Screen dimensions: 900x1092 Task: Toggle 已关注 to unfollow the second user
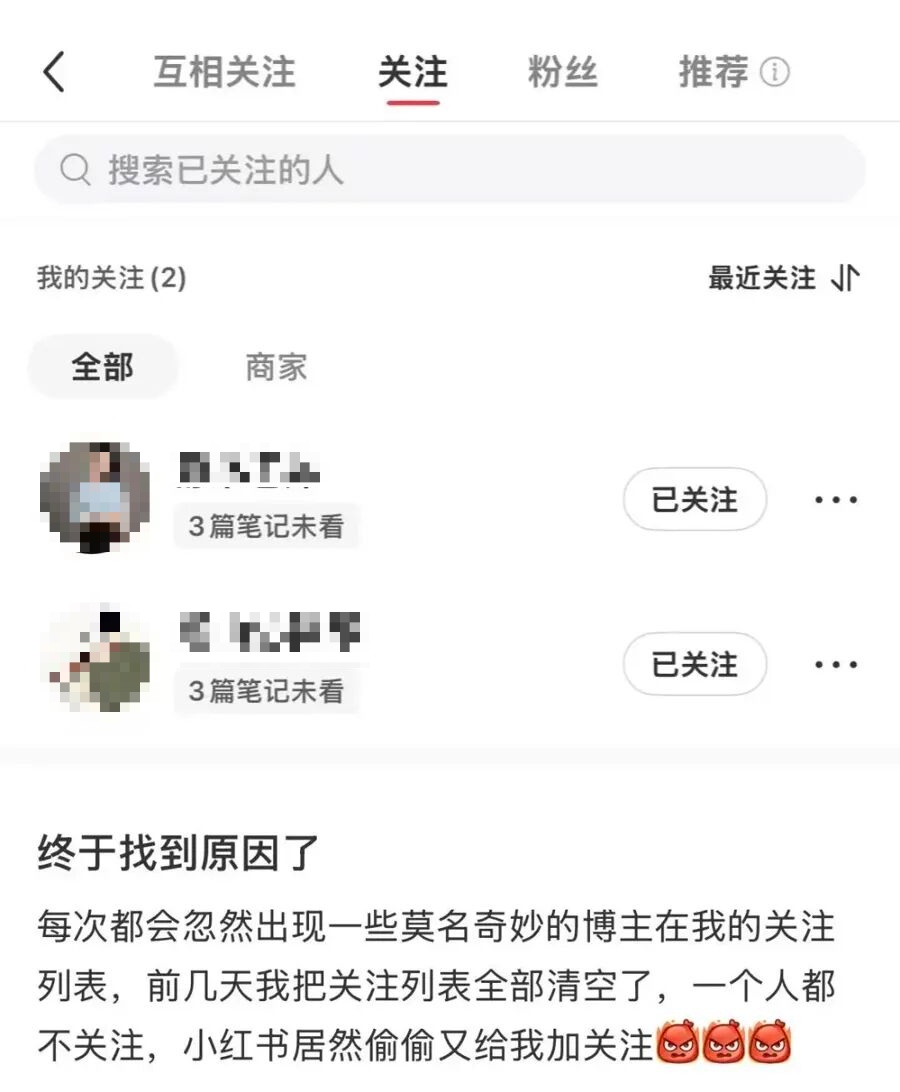tap(694, 664)
